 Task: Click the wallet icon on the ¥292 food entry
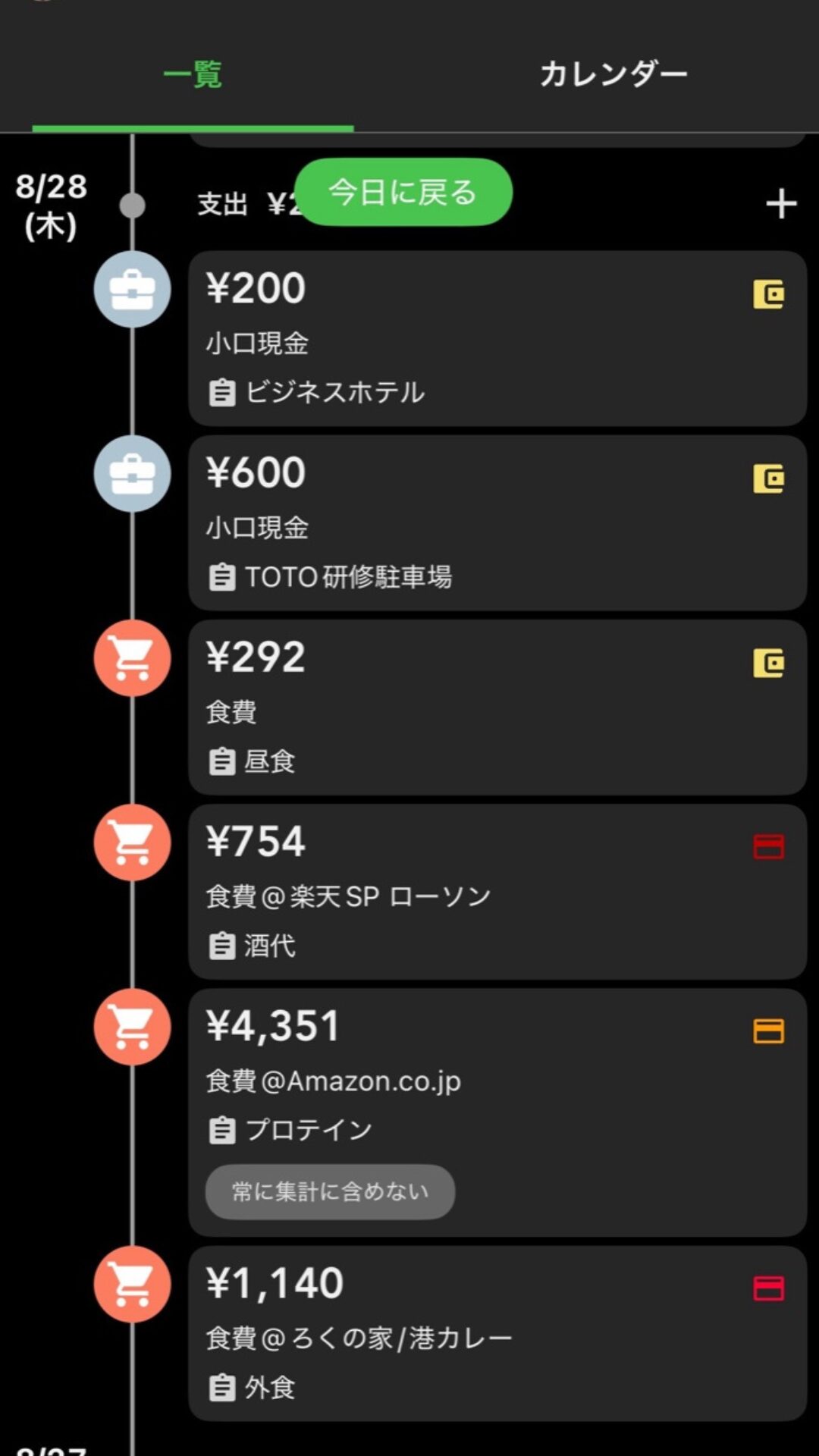pos(769,662)
